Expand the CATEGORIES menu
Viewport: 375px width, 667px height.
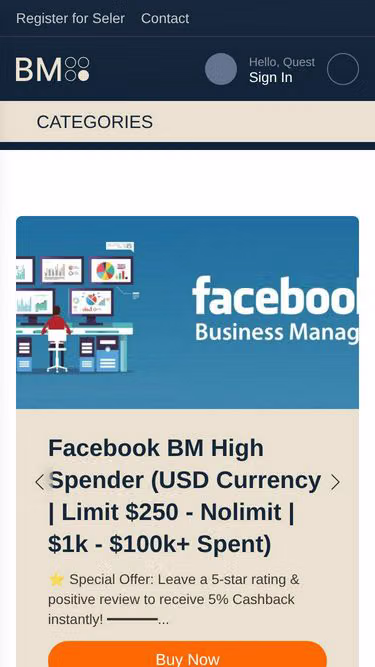[94, 122]
